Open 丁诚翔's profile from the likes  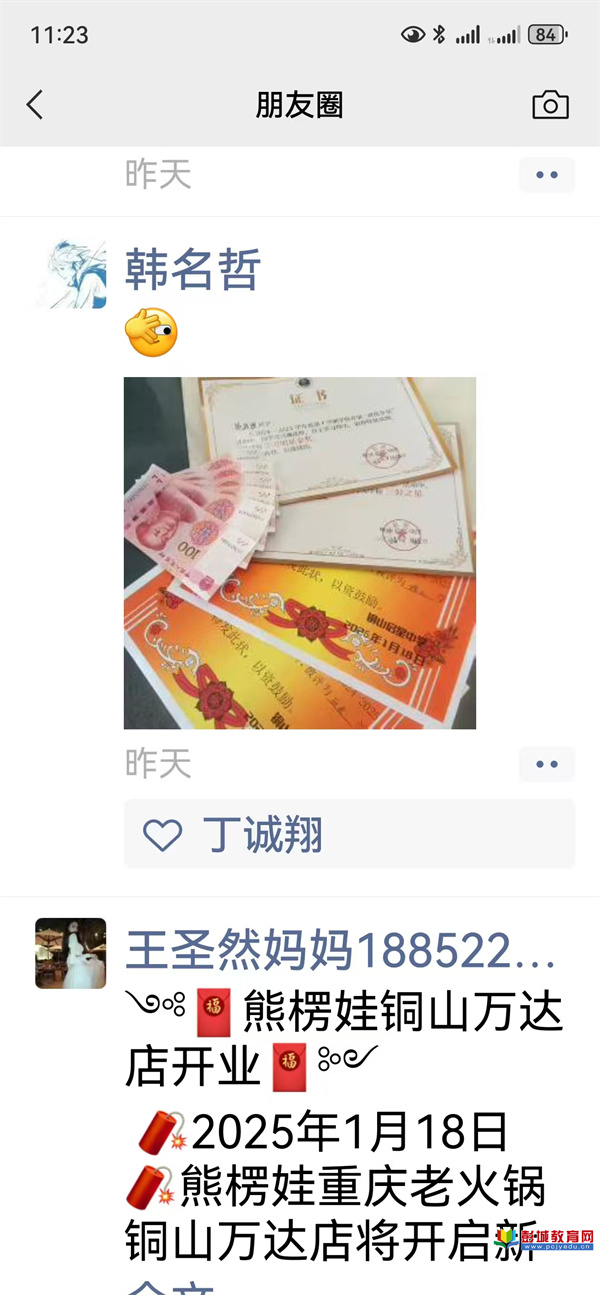[263, 834]
